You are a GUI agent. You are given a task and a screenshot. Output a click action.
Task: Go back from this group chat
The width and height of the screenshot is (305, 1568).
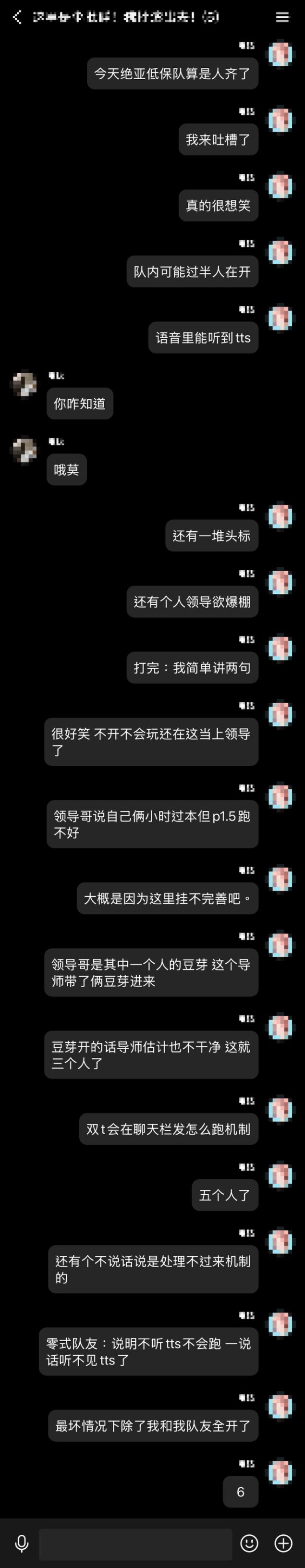coord(17,17)
